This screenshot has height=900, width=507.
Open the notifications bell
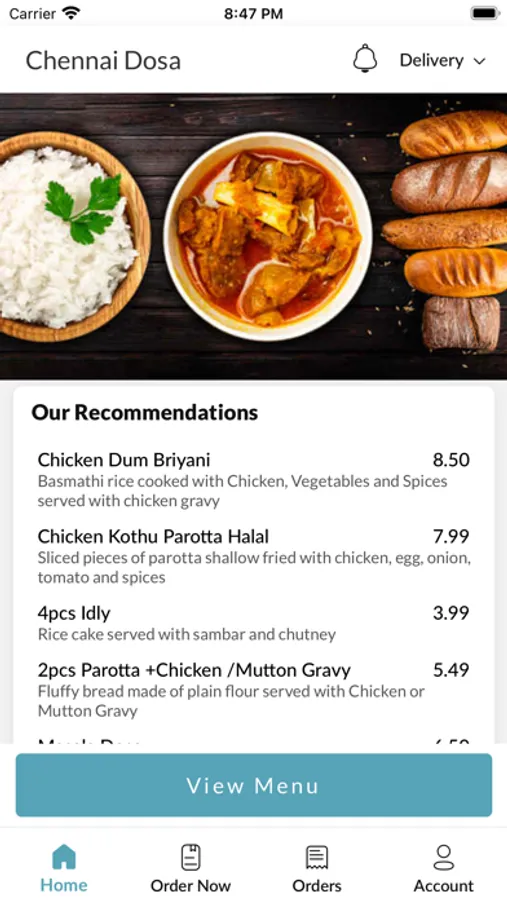coord(365,59)
